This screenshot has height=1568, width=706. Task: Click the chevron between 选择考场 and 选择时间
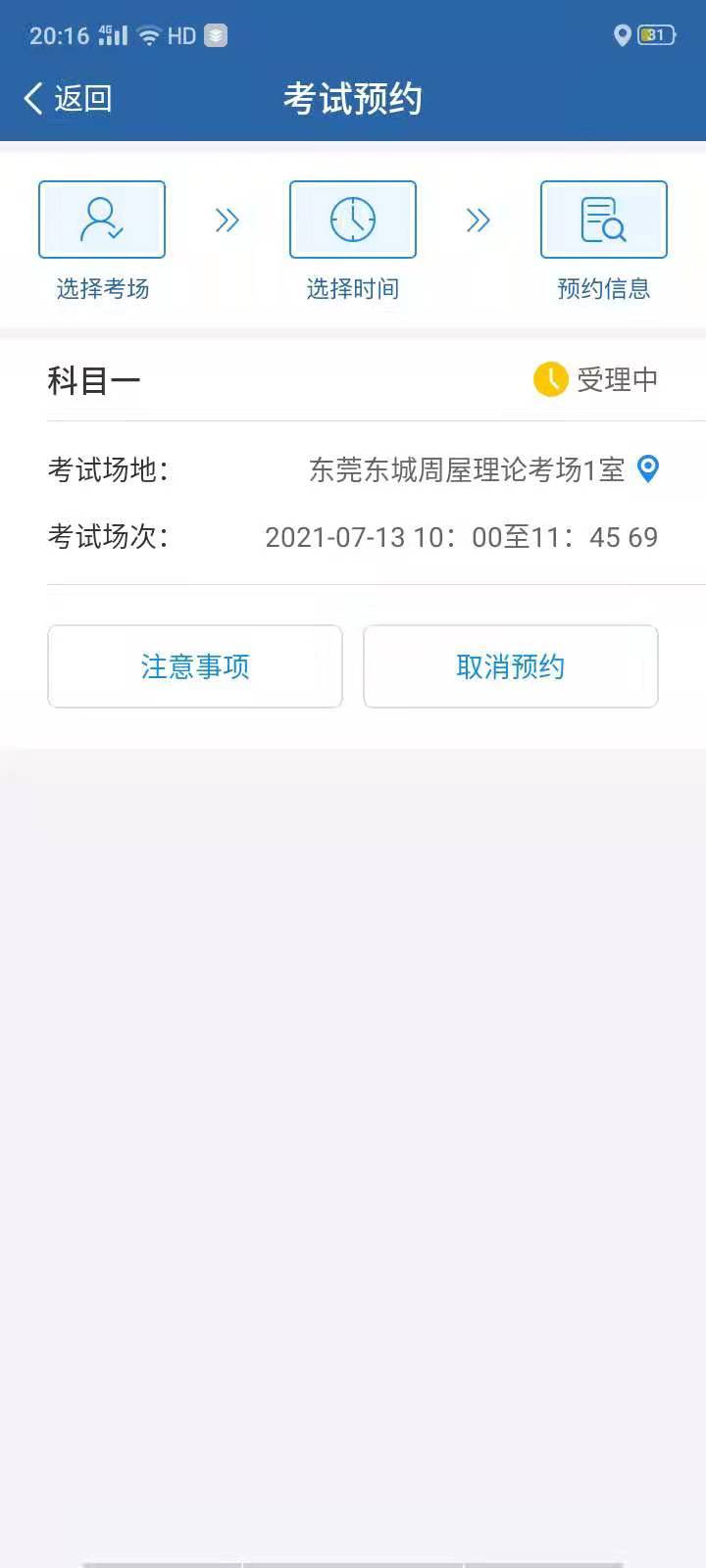(x=227, y=220)
